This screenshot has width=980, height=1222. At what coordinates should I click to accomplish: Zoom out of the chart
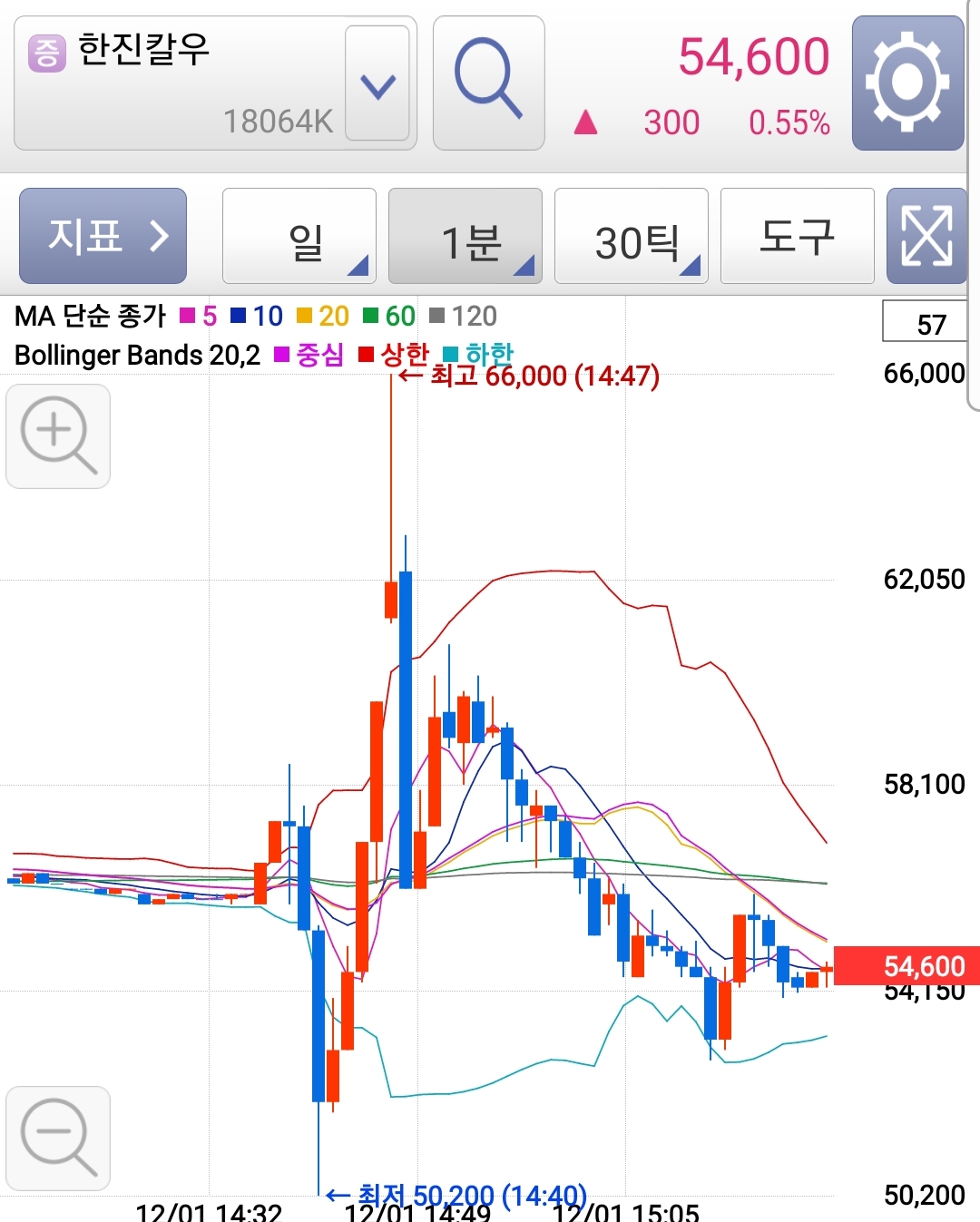coord(58,1139)
